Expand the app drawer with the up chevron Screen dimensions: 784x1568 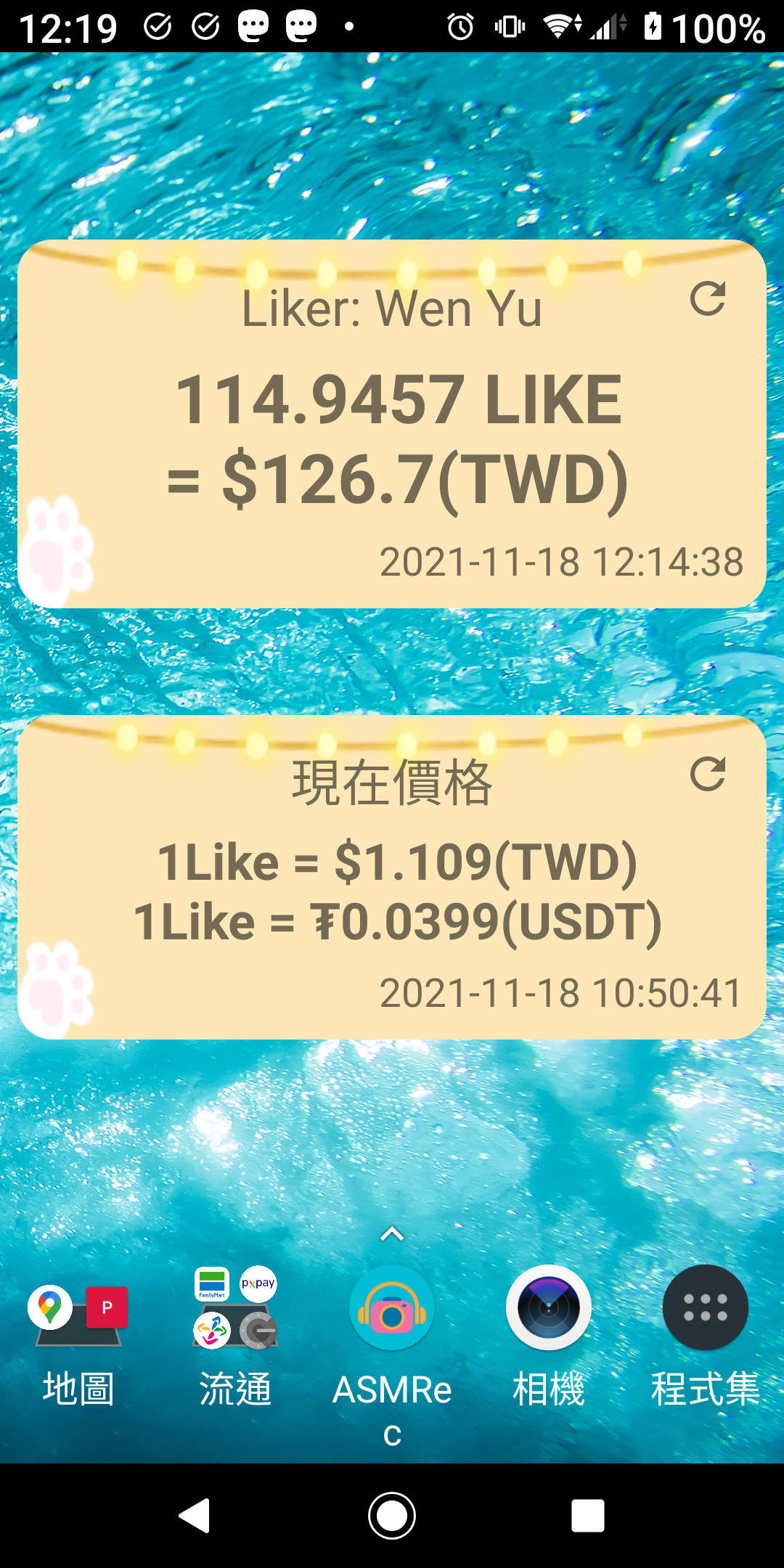click(x=392, y=1234)
